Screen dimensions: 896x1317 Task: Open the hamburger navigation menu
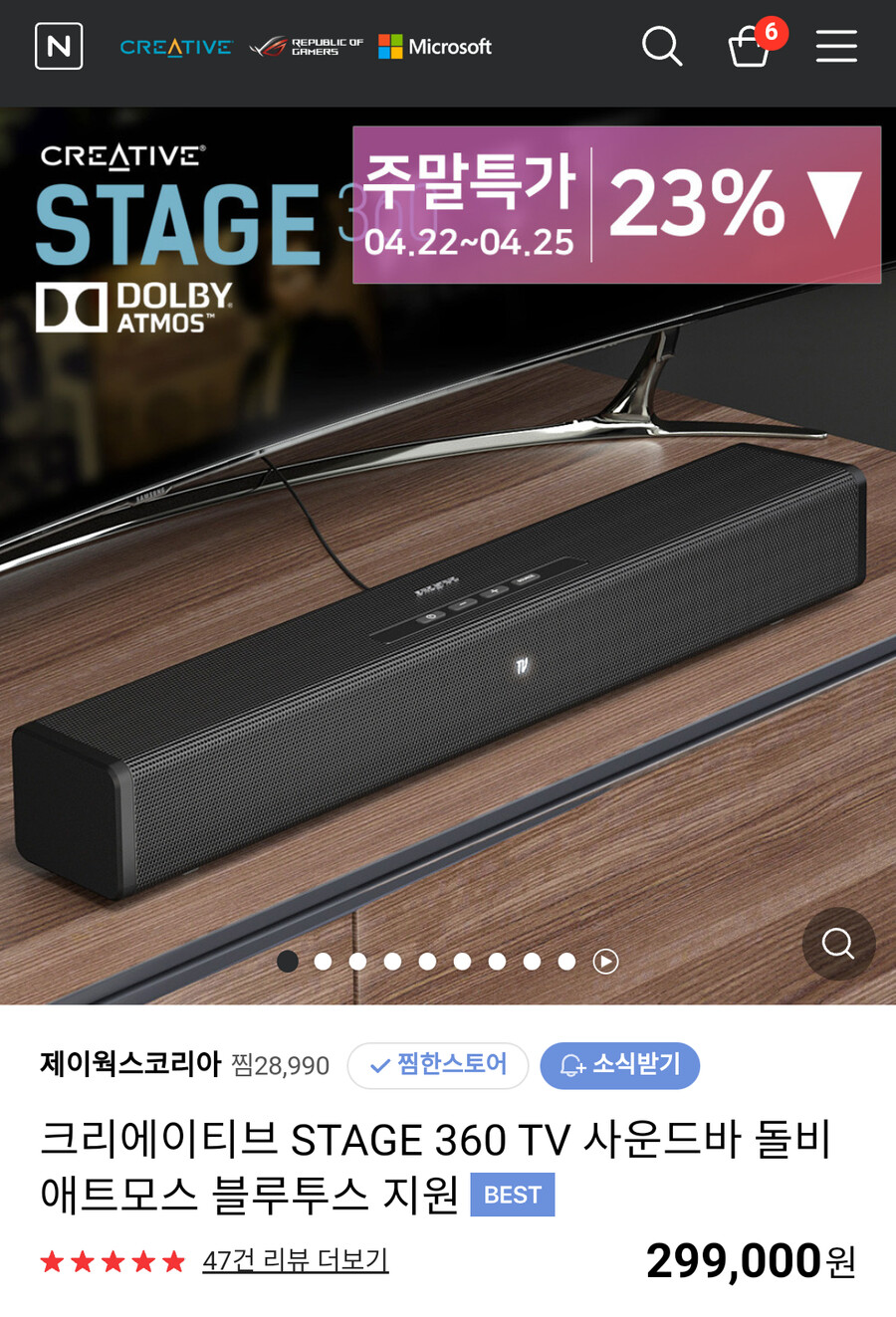tap(836, 46)
